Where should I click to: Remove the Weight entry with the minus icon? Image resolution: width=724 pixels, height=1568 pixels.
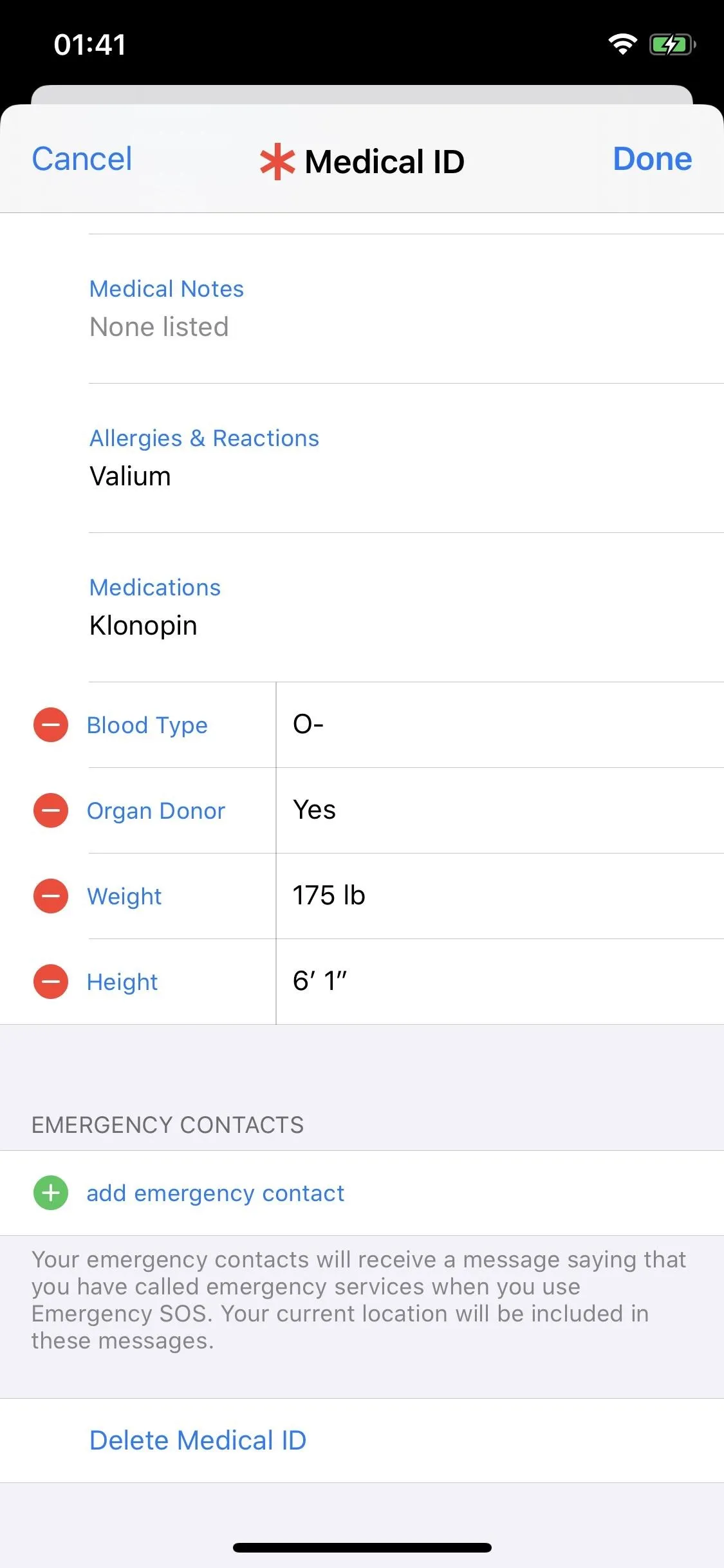pyautogui.click(x=51, y=896)
